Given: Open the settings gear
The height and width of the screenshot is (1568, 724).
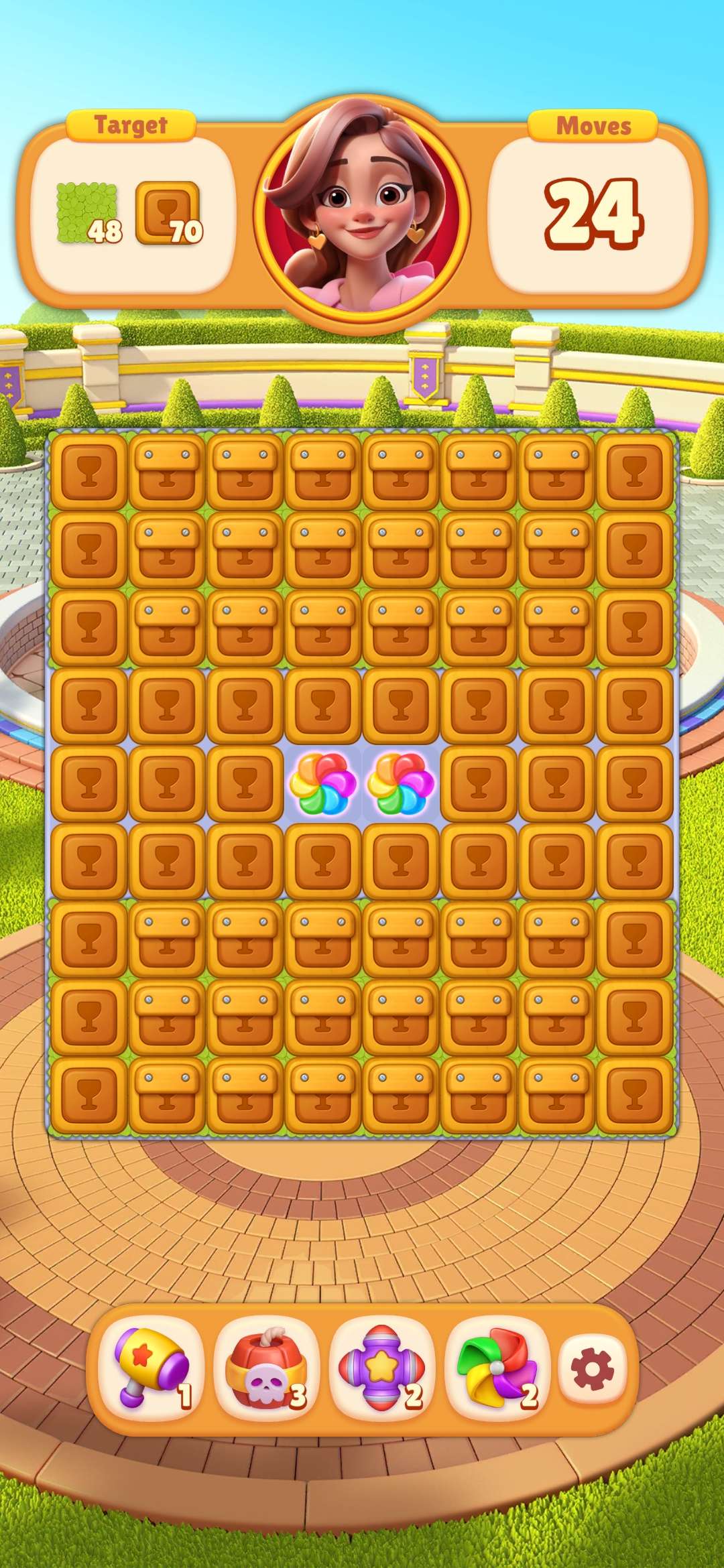Looking at the screenshot, I should 592,1368.
